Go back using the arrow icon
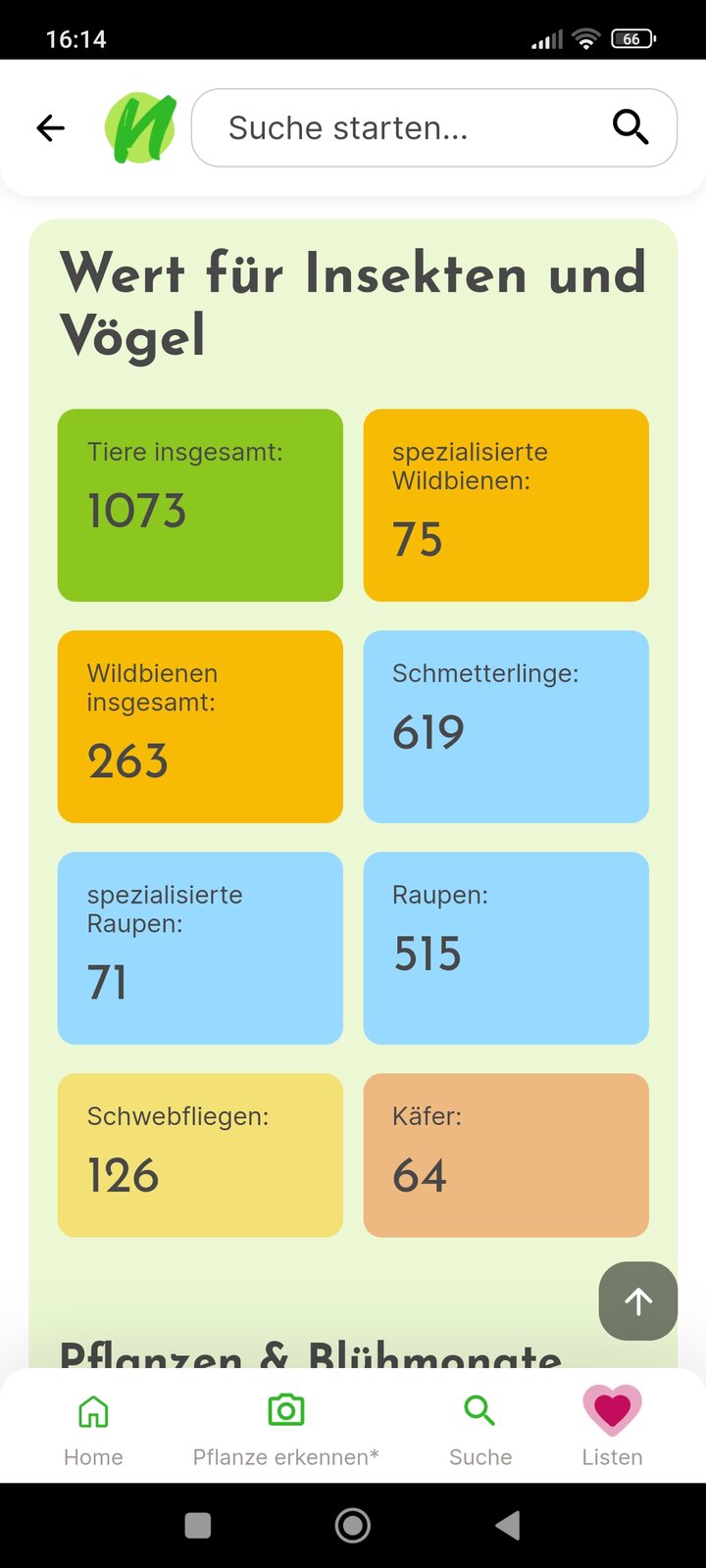The width and height of the screenshot is (706, 1568). click(x=50, y=127)
